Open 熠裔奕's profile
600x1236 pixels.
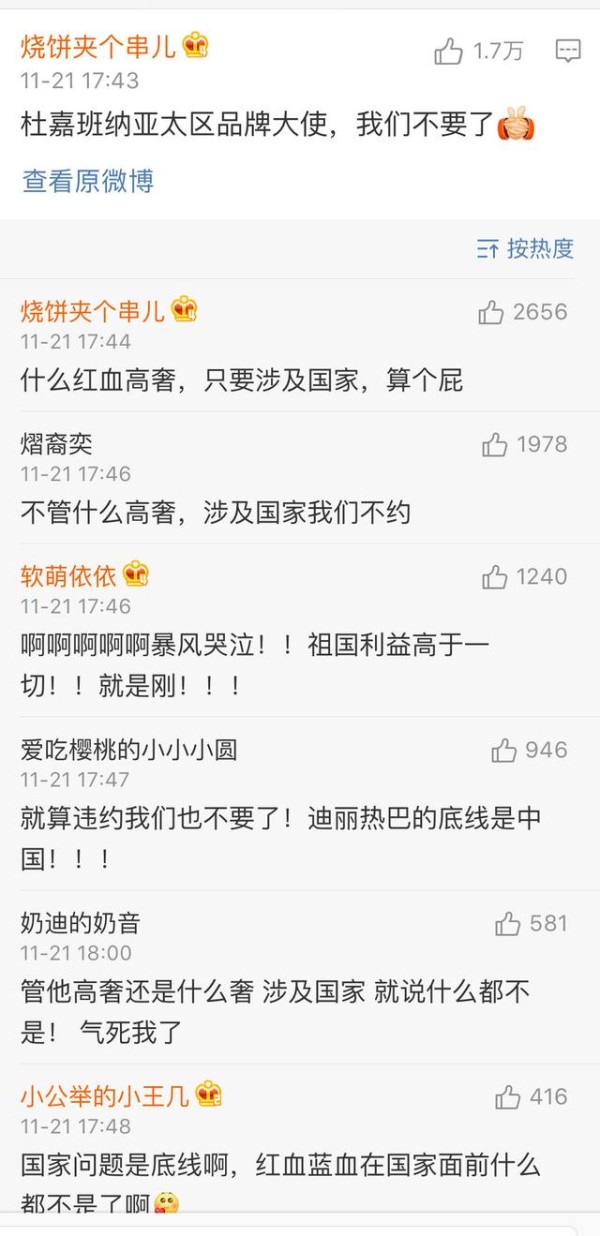coord(56,443)
